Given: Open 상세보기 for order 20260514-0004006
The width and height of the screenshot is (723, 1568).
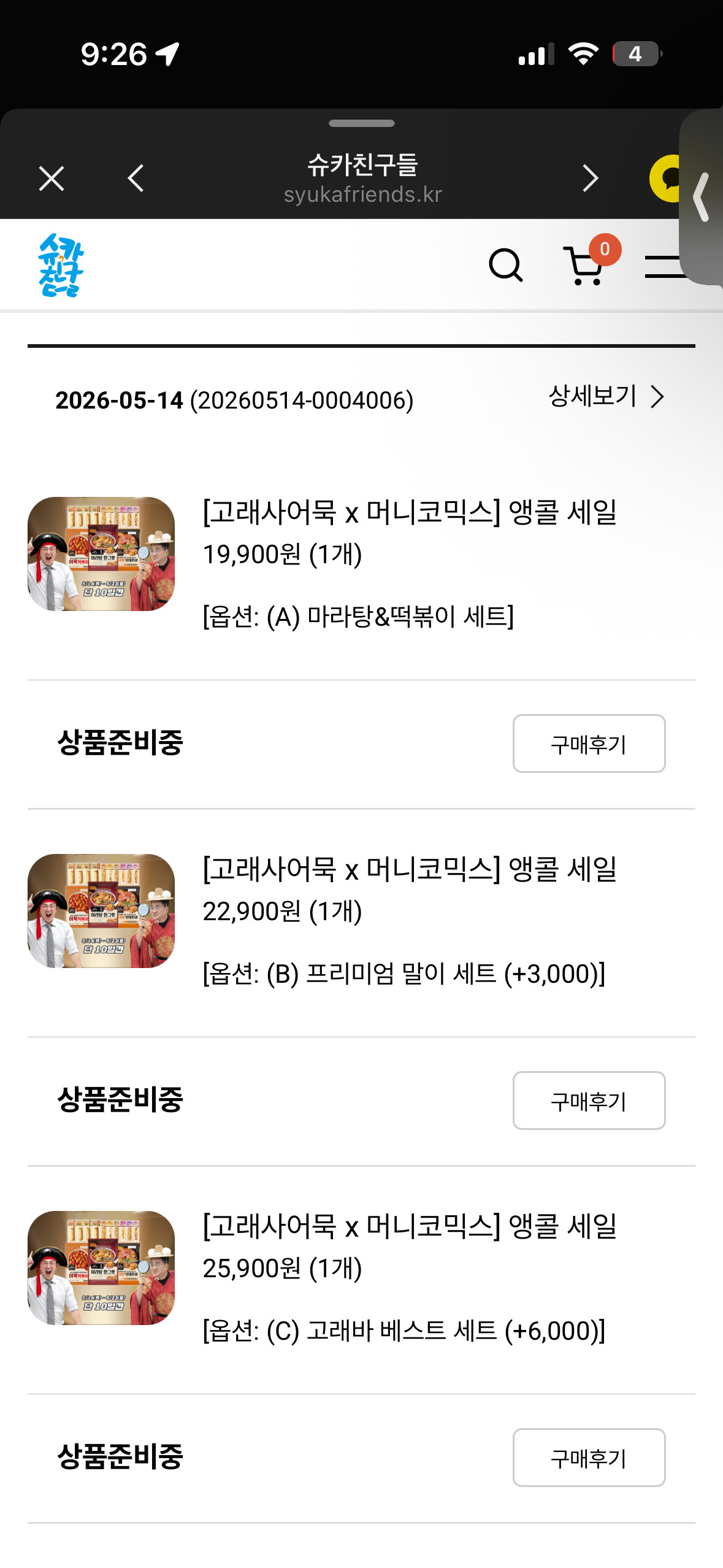Looking at the screenshot, I should [x=606, y=396].
